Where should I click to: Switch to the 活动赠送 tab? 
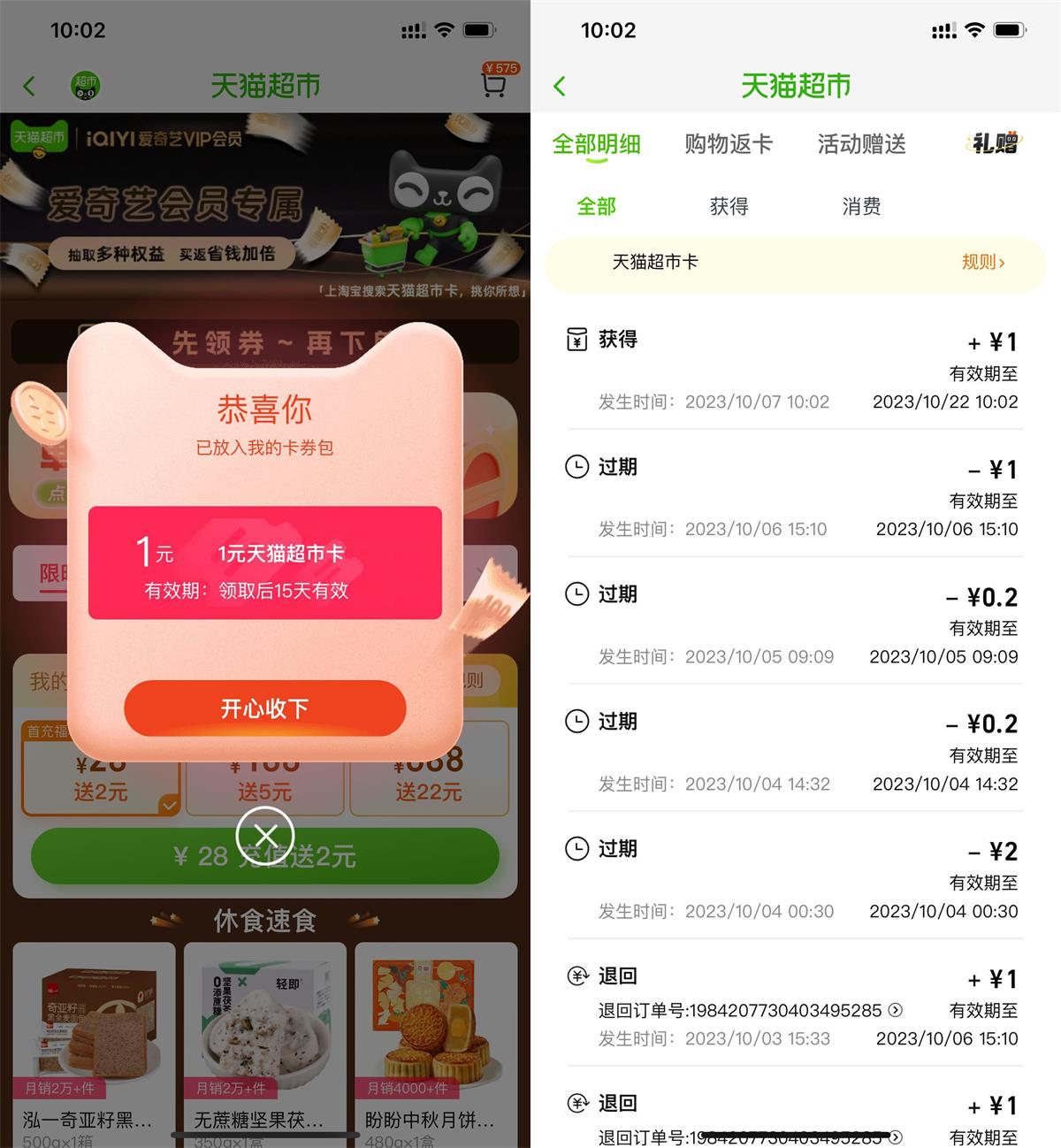coord(861,144)
